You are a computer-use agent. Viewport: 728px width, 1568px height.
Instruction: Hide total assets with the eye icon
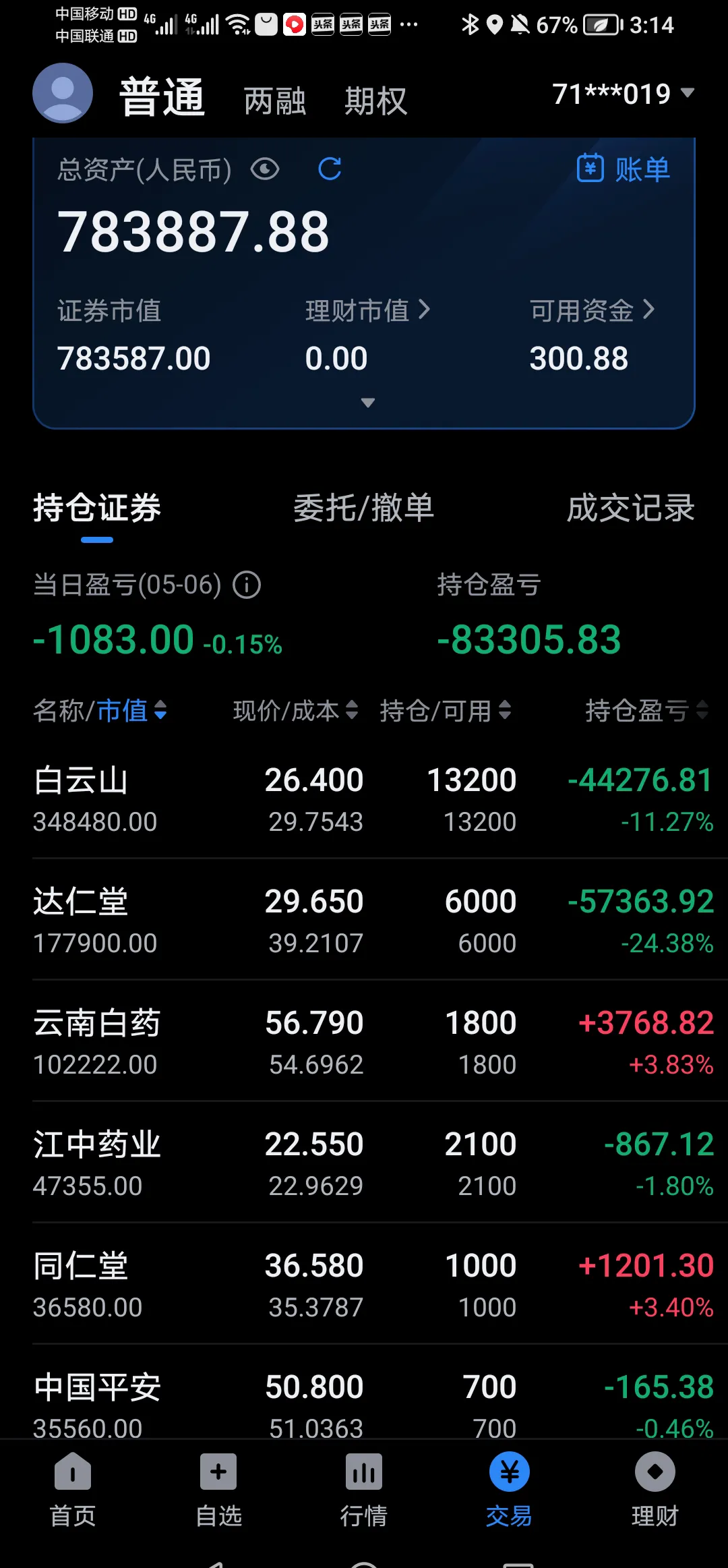(x=265, y=169)
